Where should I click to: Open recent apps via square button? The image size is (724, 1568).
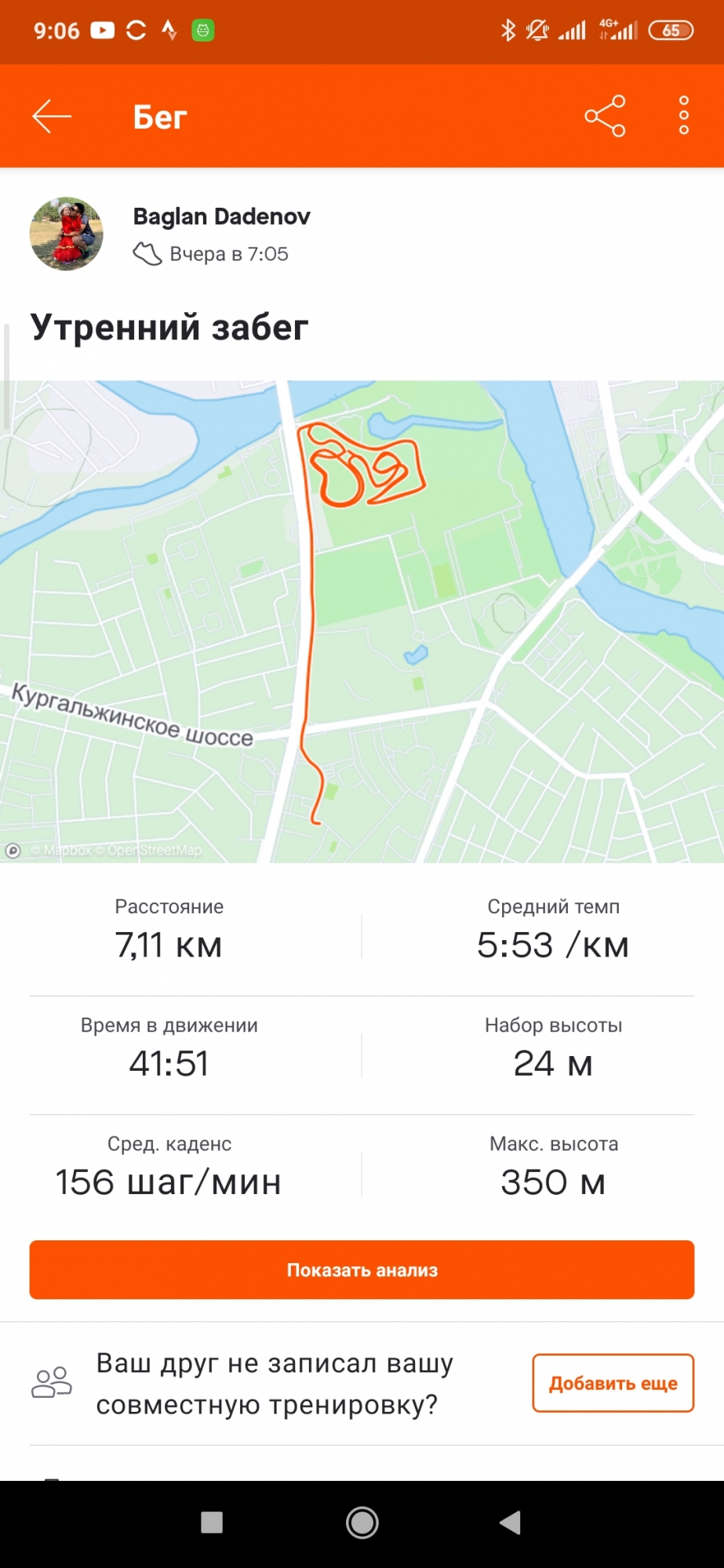tap(212, 1523)
